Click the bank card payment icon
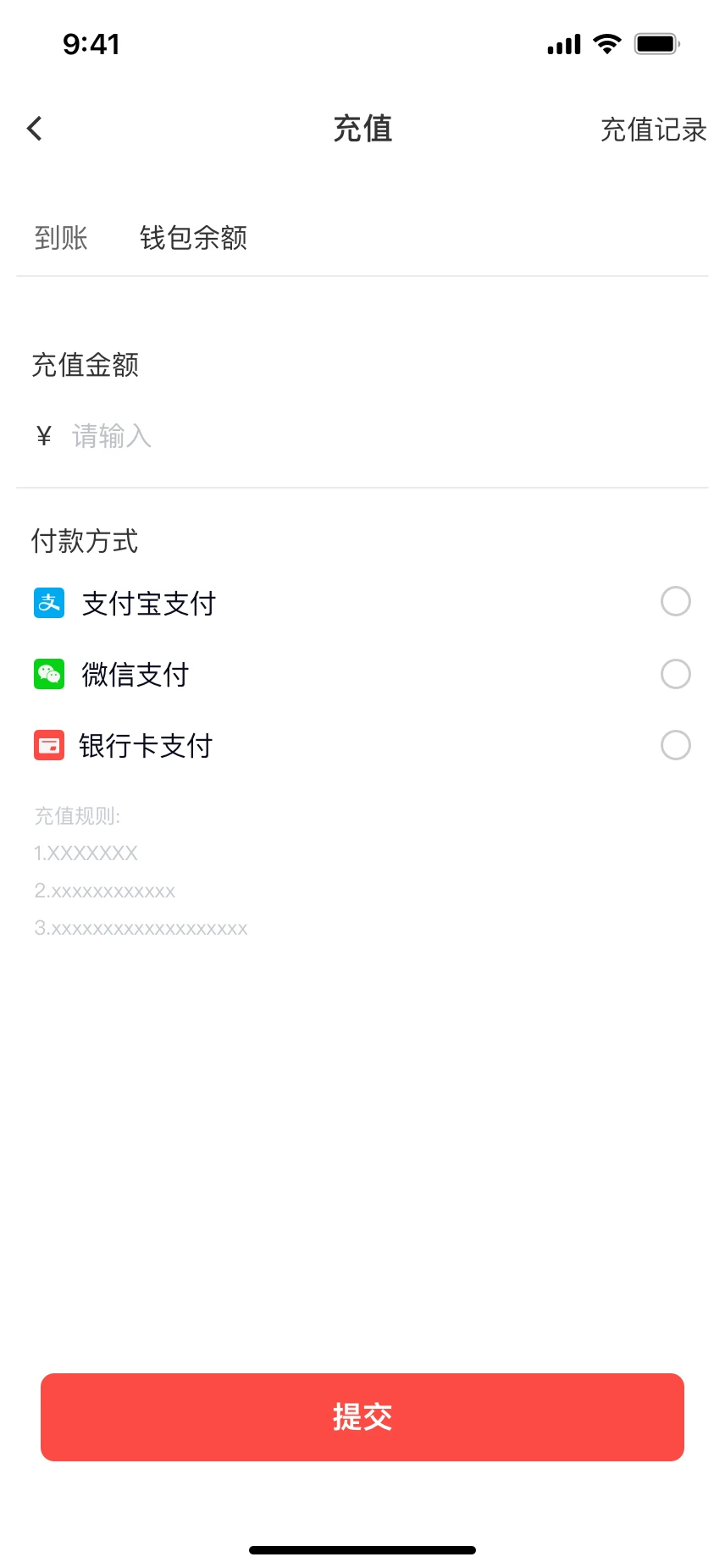Image resolution: width=725 pixels, height=1568 pixels. (x=49, y=745)
